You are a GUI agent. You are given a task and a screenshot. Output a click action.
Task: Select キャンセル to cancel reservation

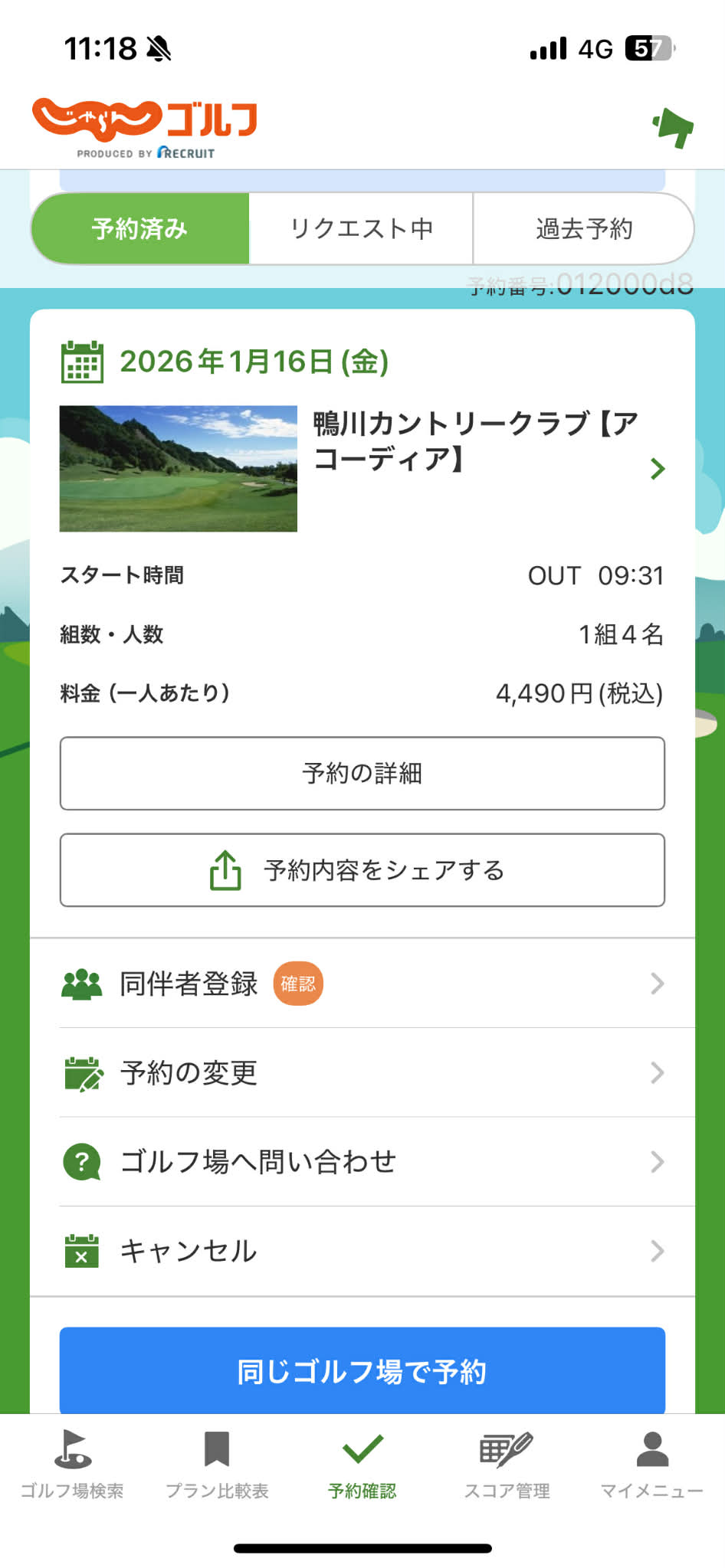(x=362, y=1251)
